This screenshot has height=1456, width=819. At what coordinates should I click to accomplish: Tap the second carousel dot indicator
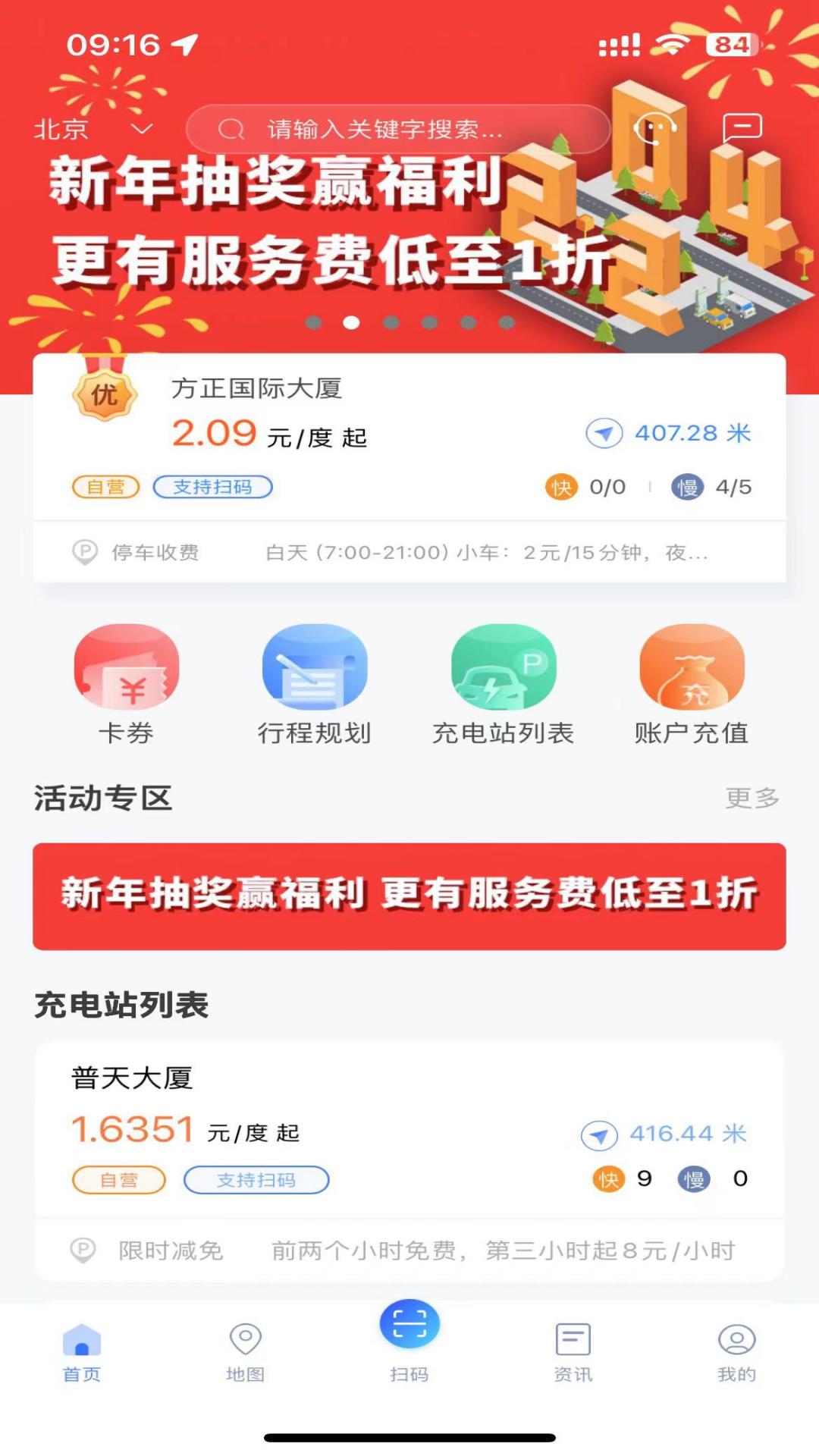[351, 324]
